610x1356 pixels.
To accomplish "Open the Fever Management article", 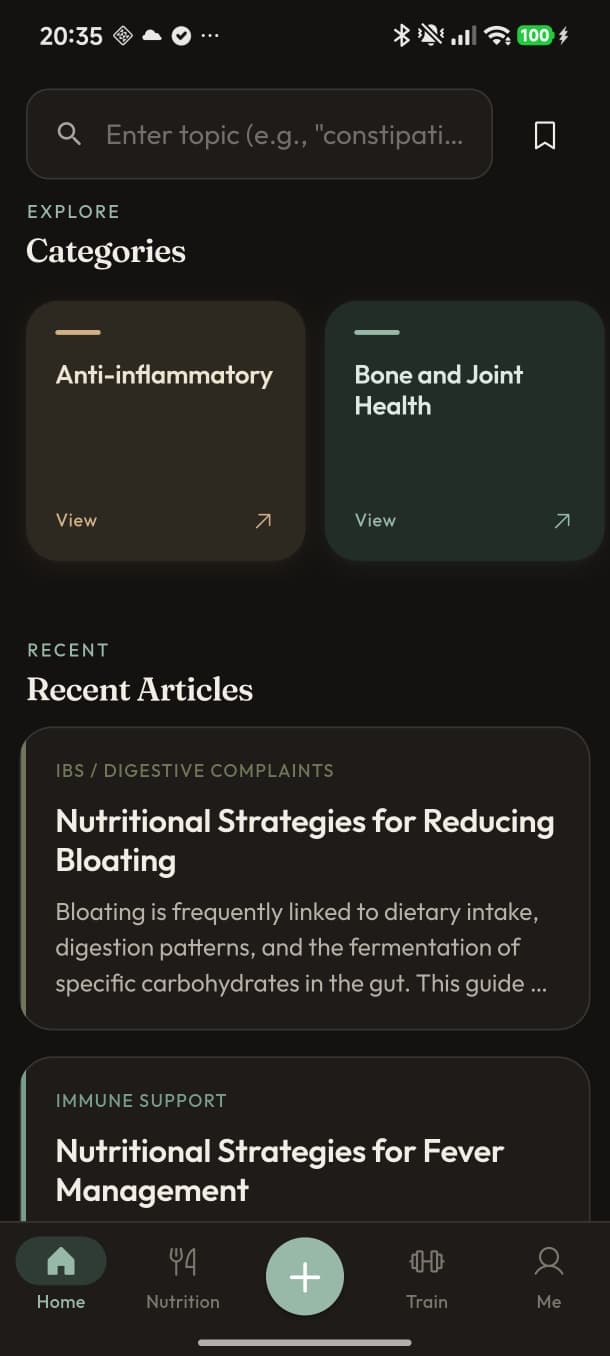I will (x=305, y=1139).
